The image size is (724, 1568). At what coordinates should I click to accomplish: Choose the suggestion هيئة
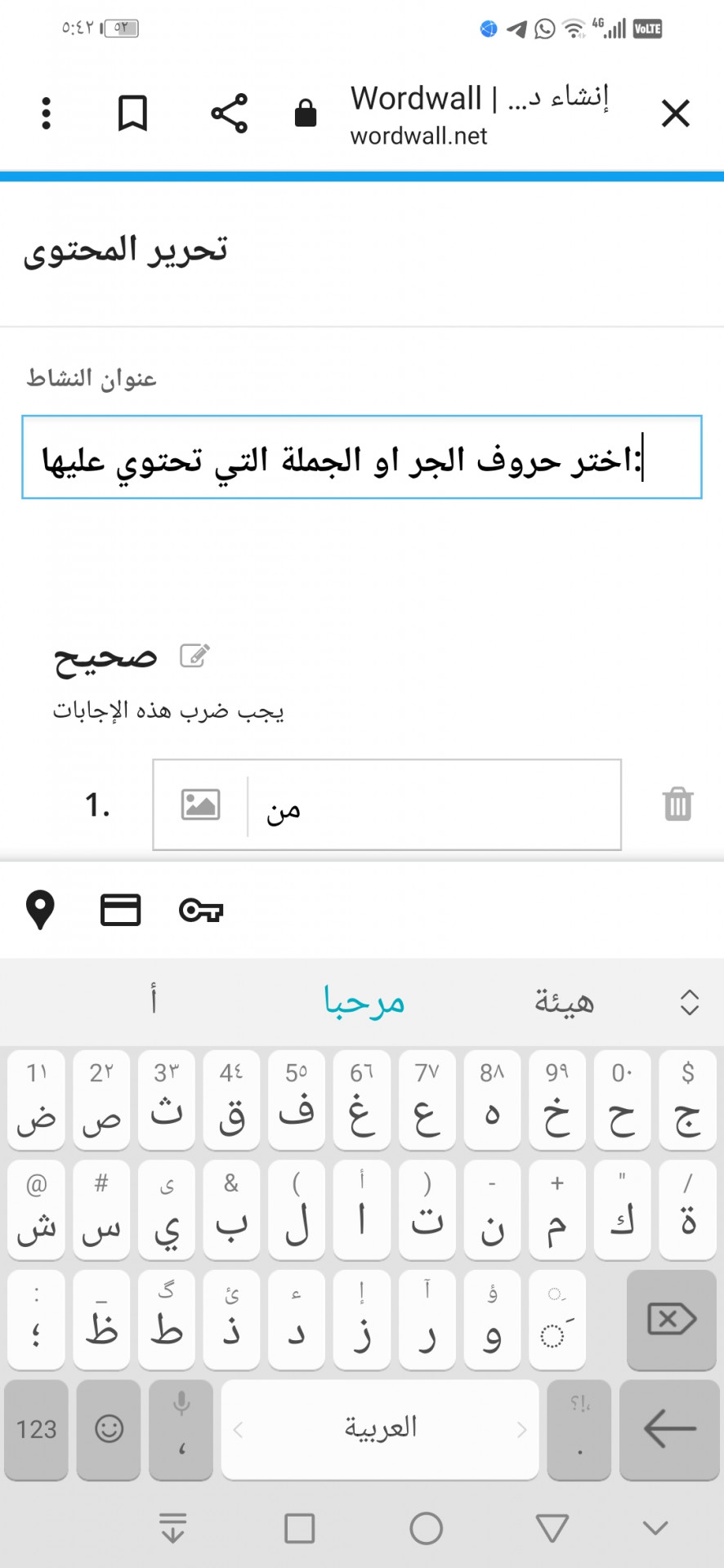point(565,1001)
